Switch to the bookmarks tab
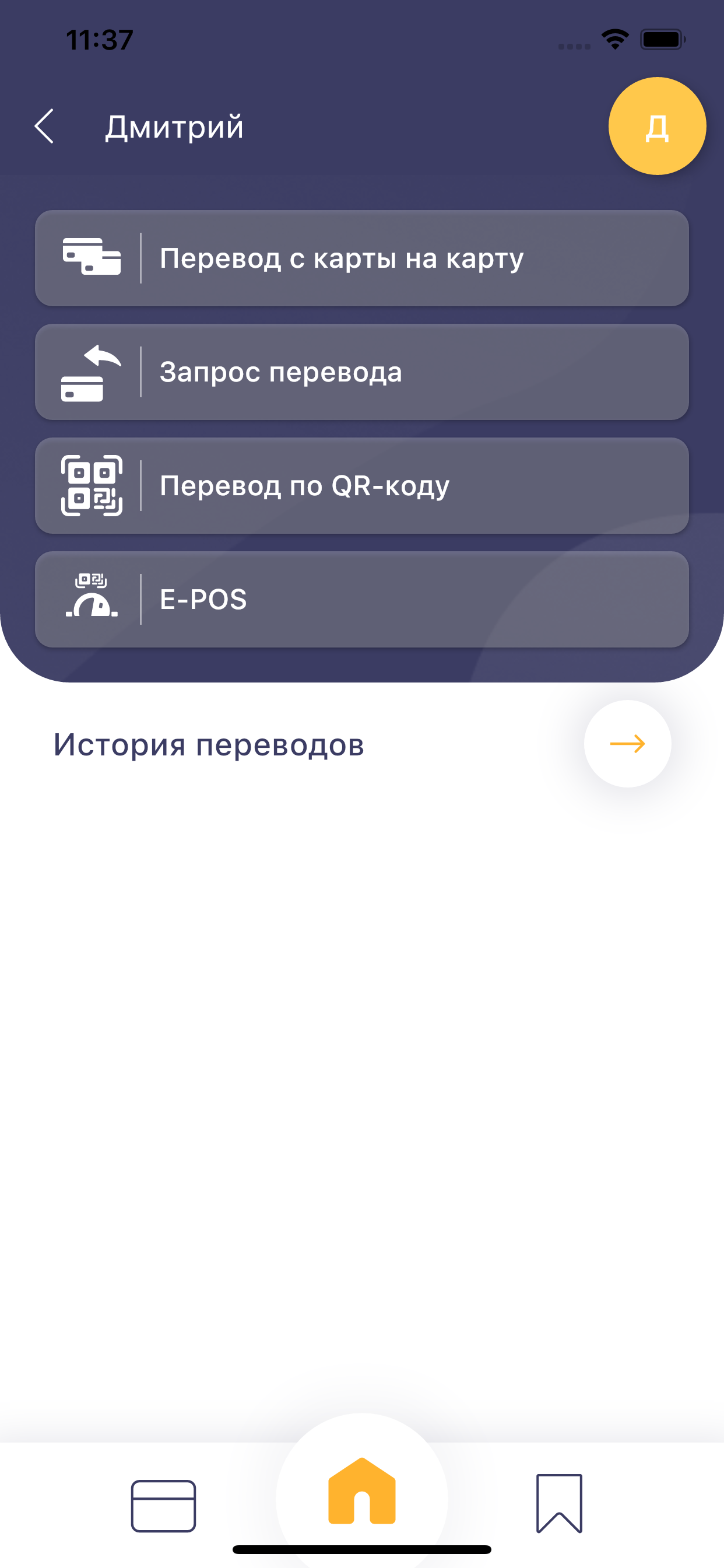 click(x=559, y=1503)
